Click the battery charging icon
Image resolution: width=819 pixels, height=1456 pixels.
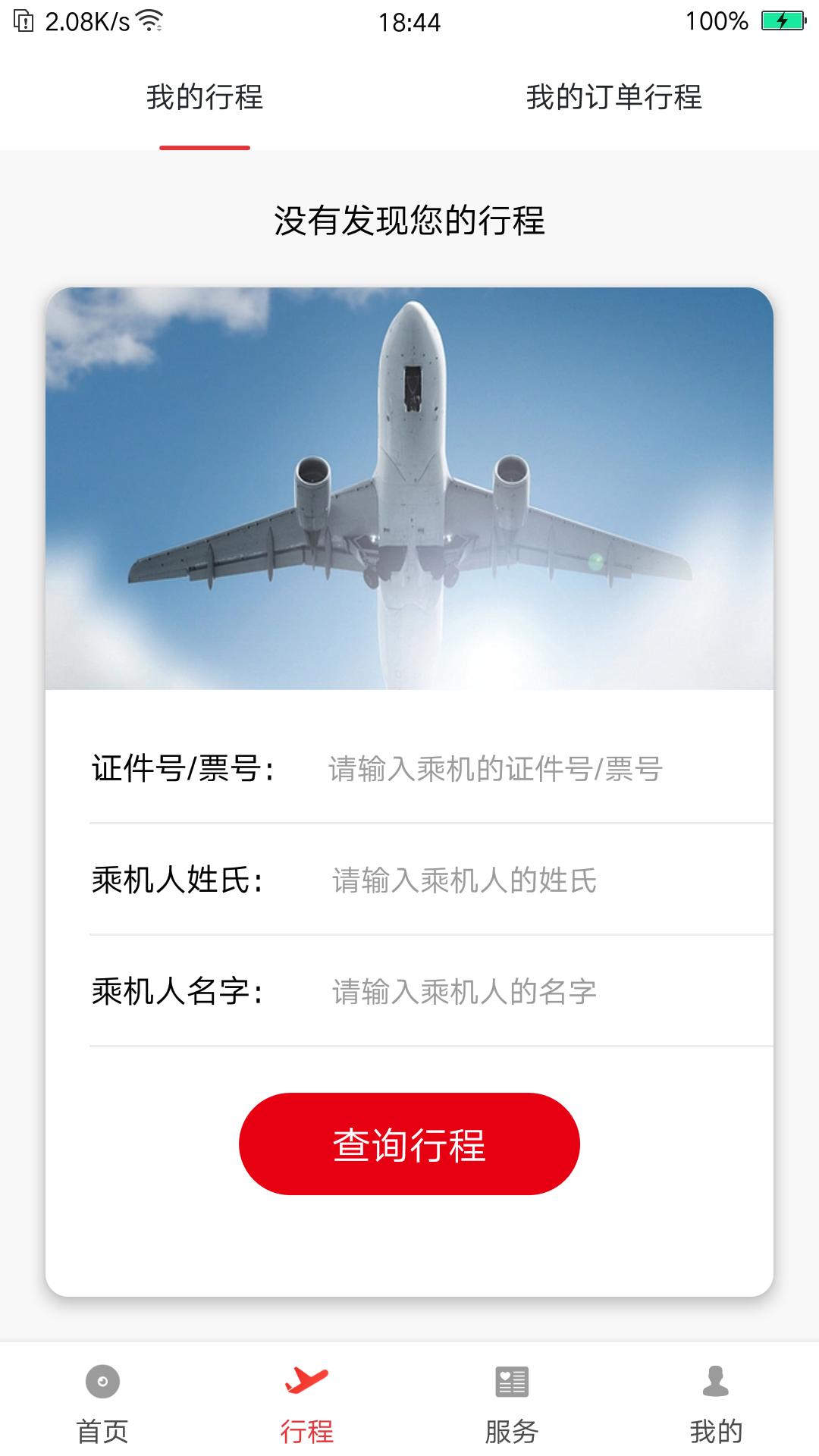point(783,21)
